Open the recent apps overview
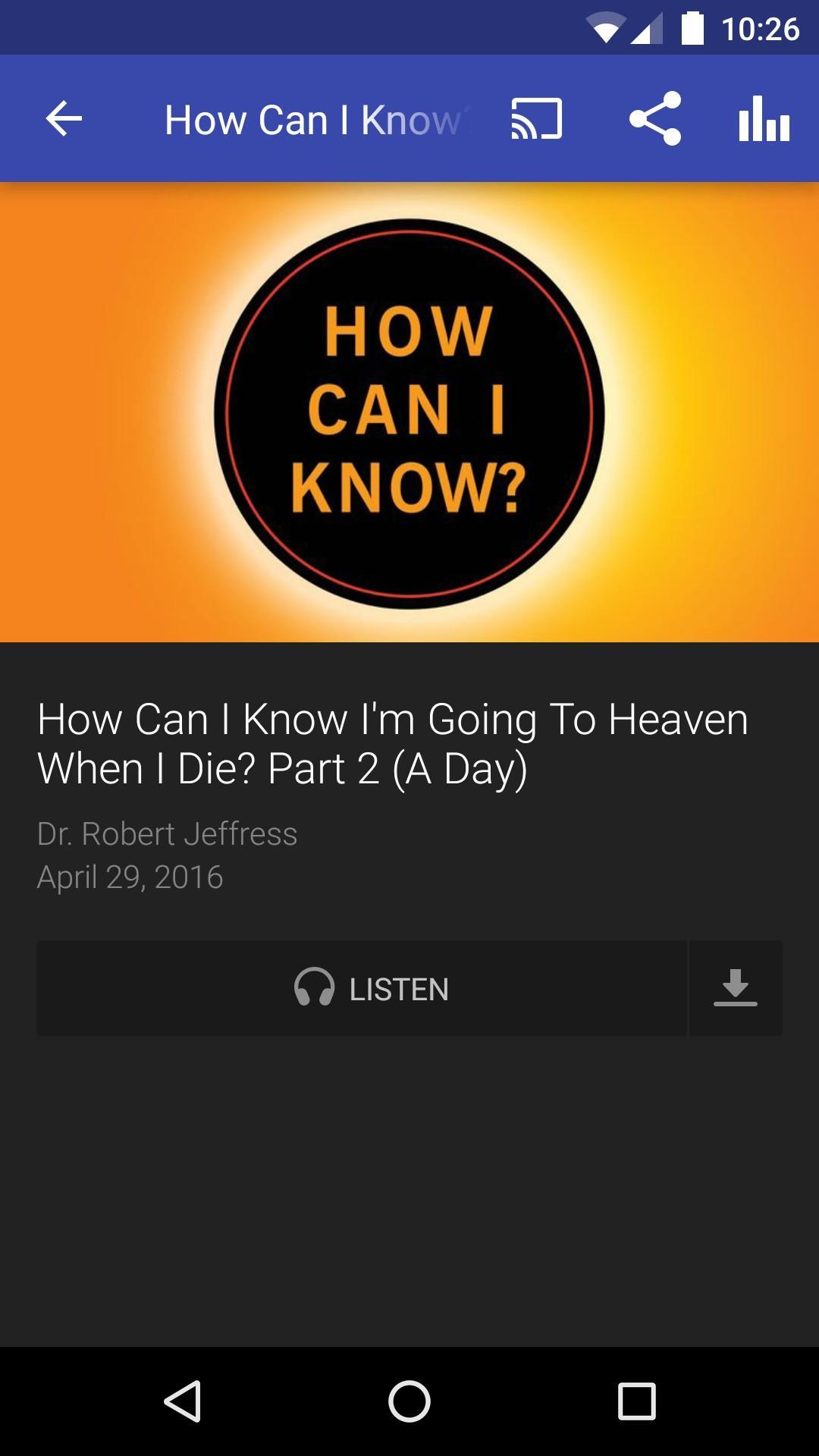Image resolution: width=819 pixels, height=1456 pixels. (636, 1401)
